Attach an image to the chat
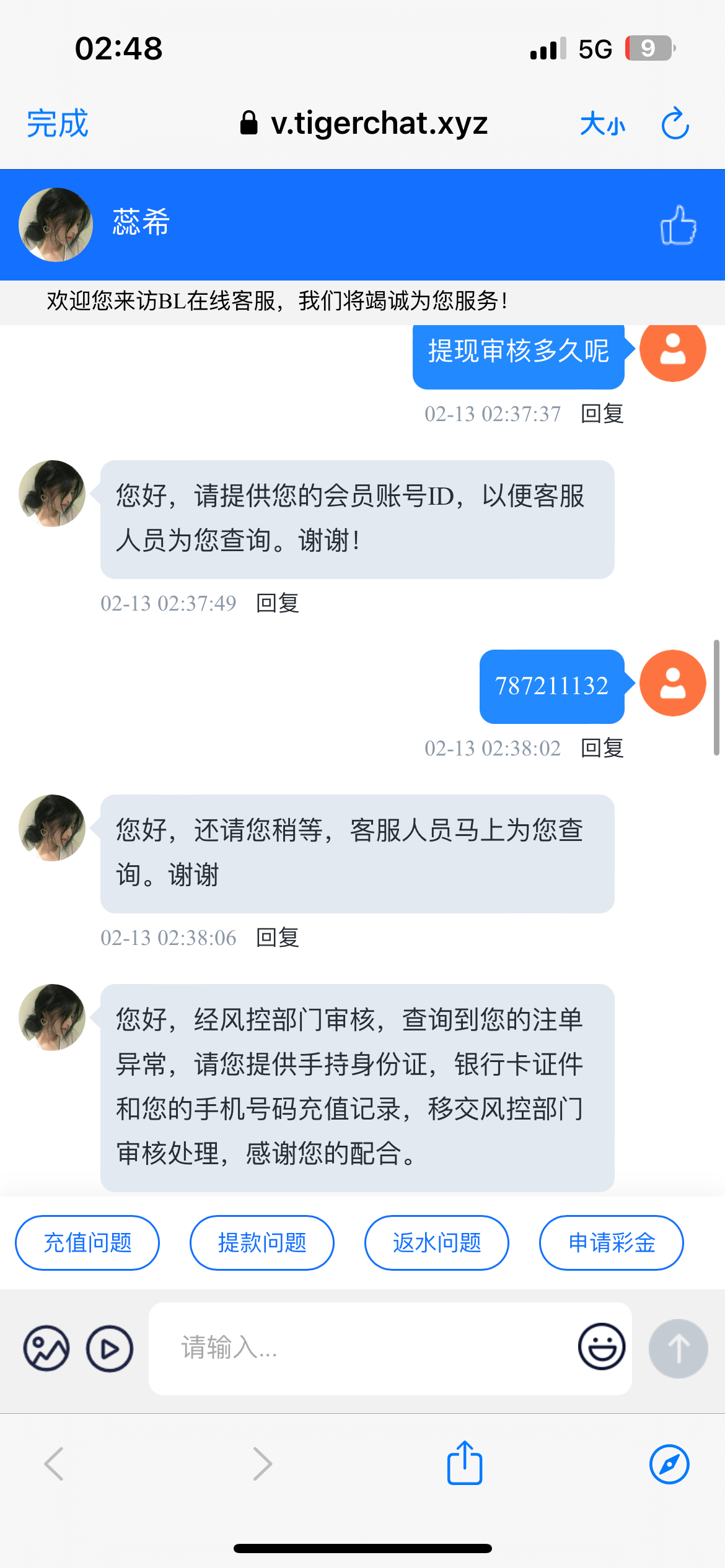The width and height of the screenshot is (725, 1568). pos(46,1348)
